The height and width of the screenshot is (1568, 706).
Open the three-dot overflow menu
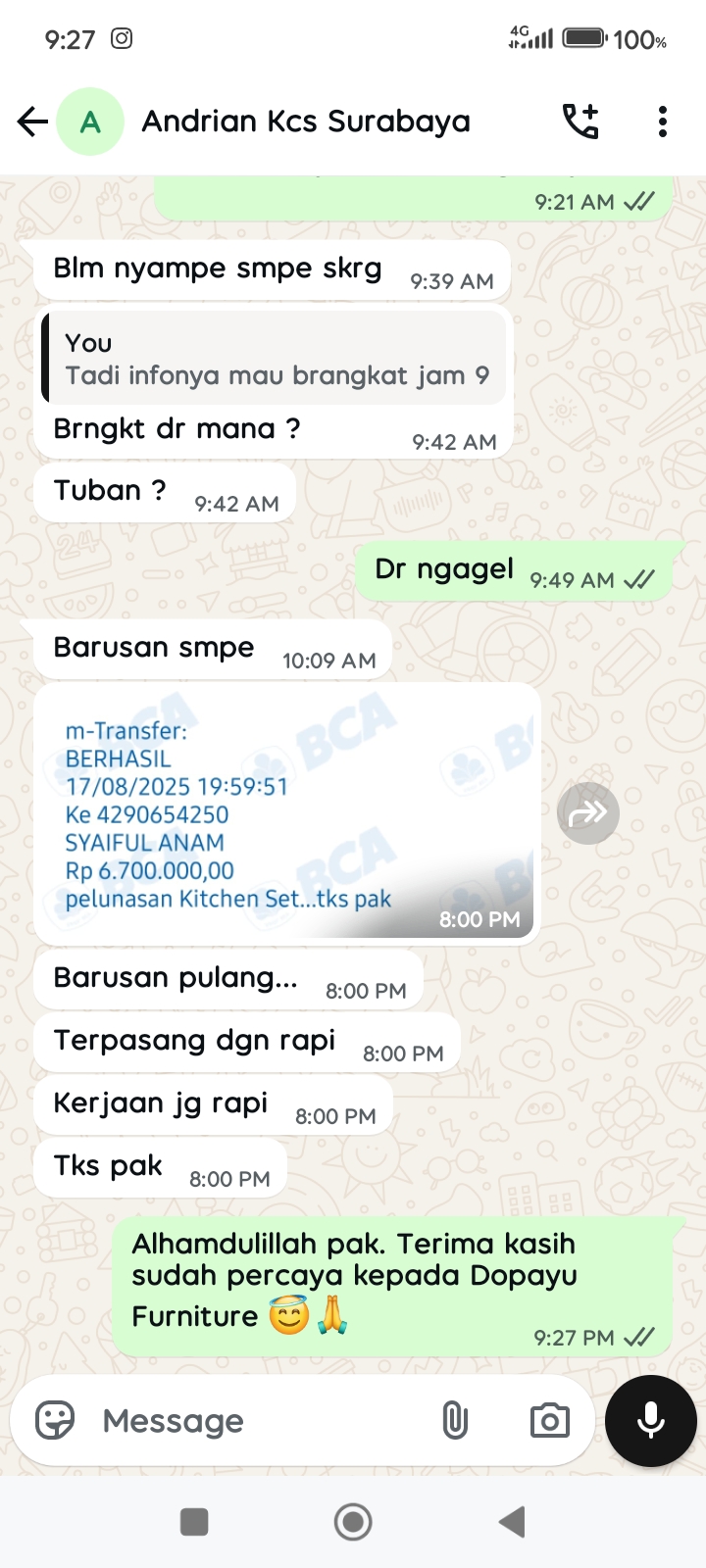pyautogui.click(x=663, y=122)
